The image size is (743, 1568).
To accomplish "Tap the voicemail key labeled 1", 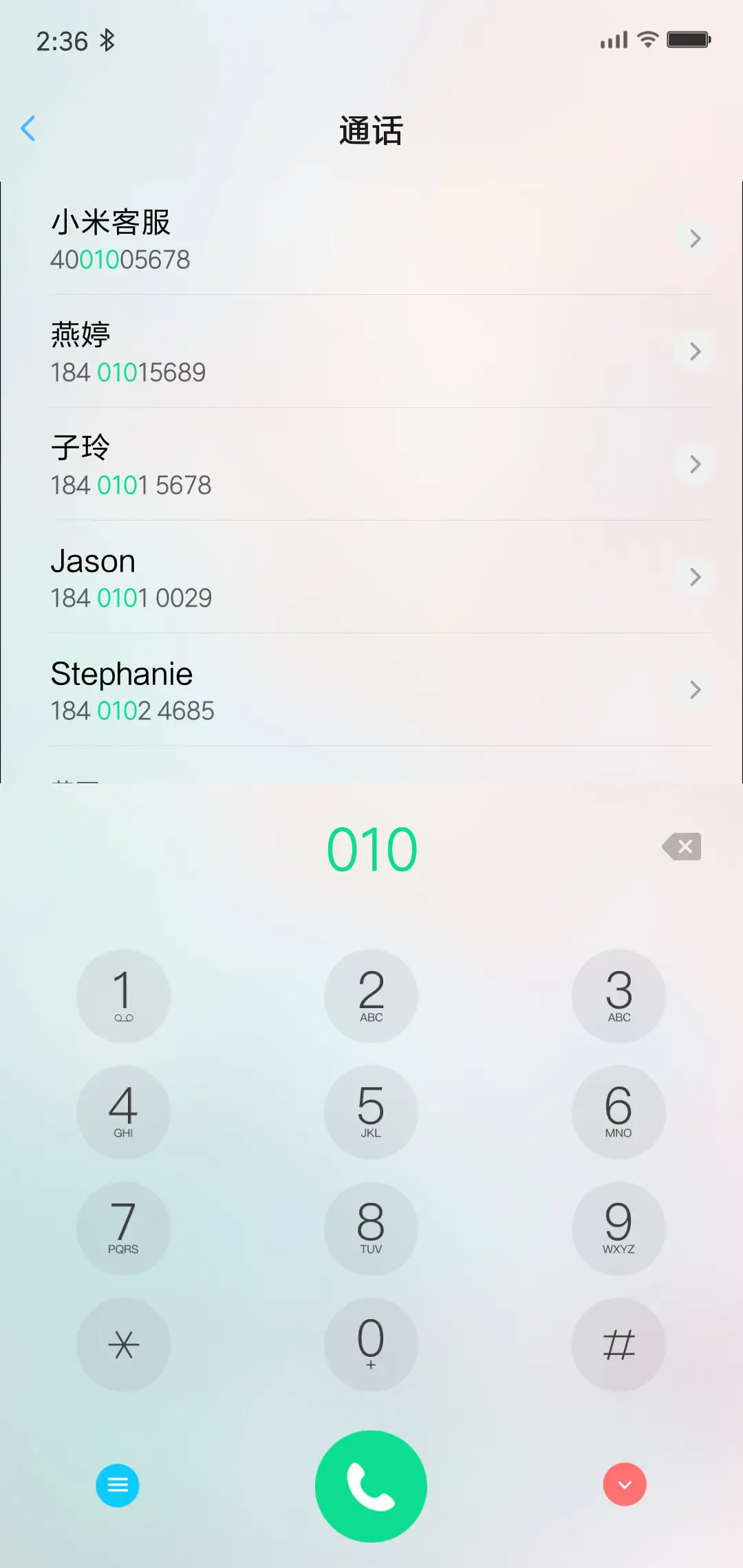I will tap(123, 997).
